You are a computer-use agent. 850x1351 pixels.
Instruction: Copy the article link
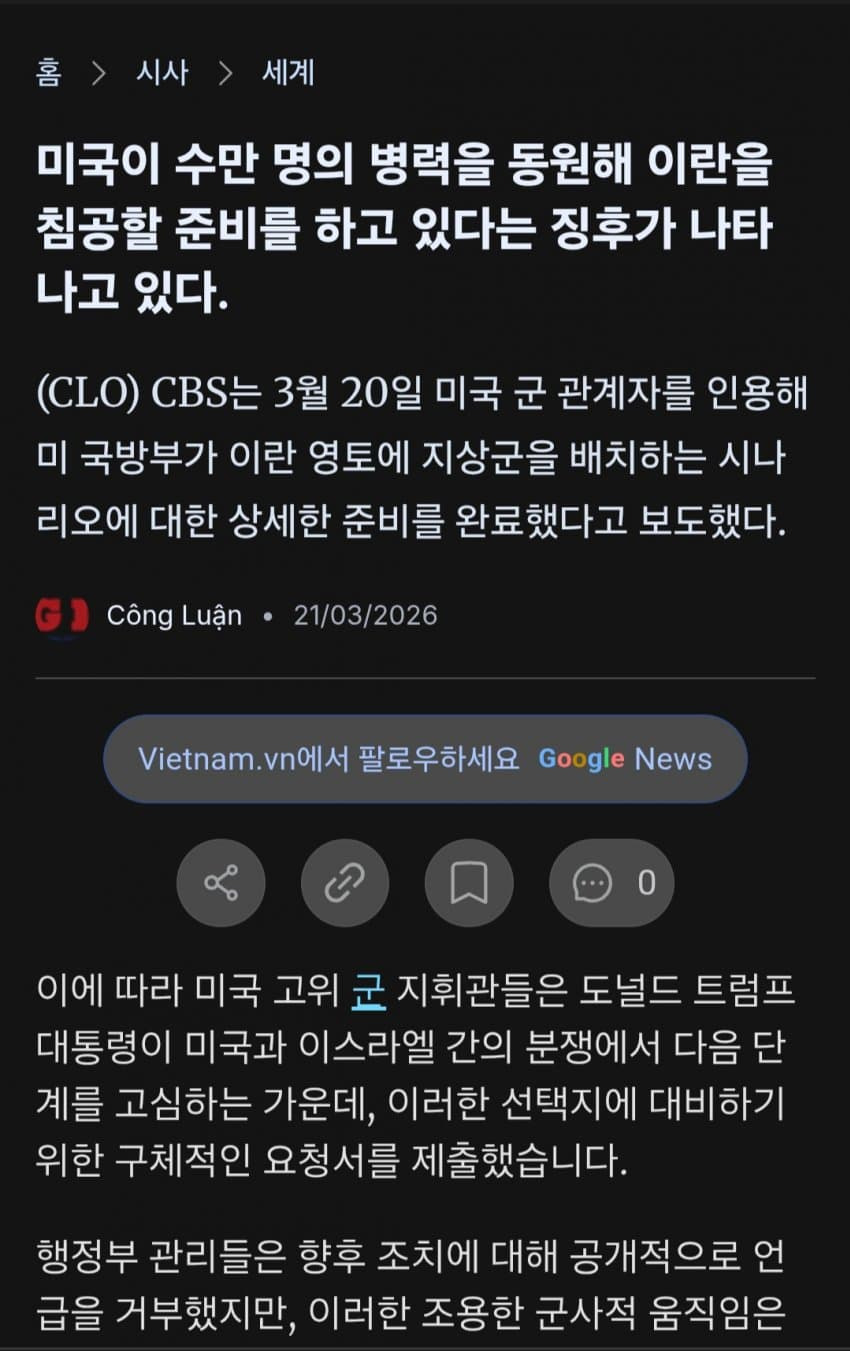click(x=345, y=883)
